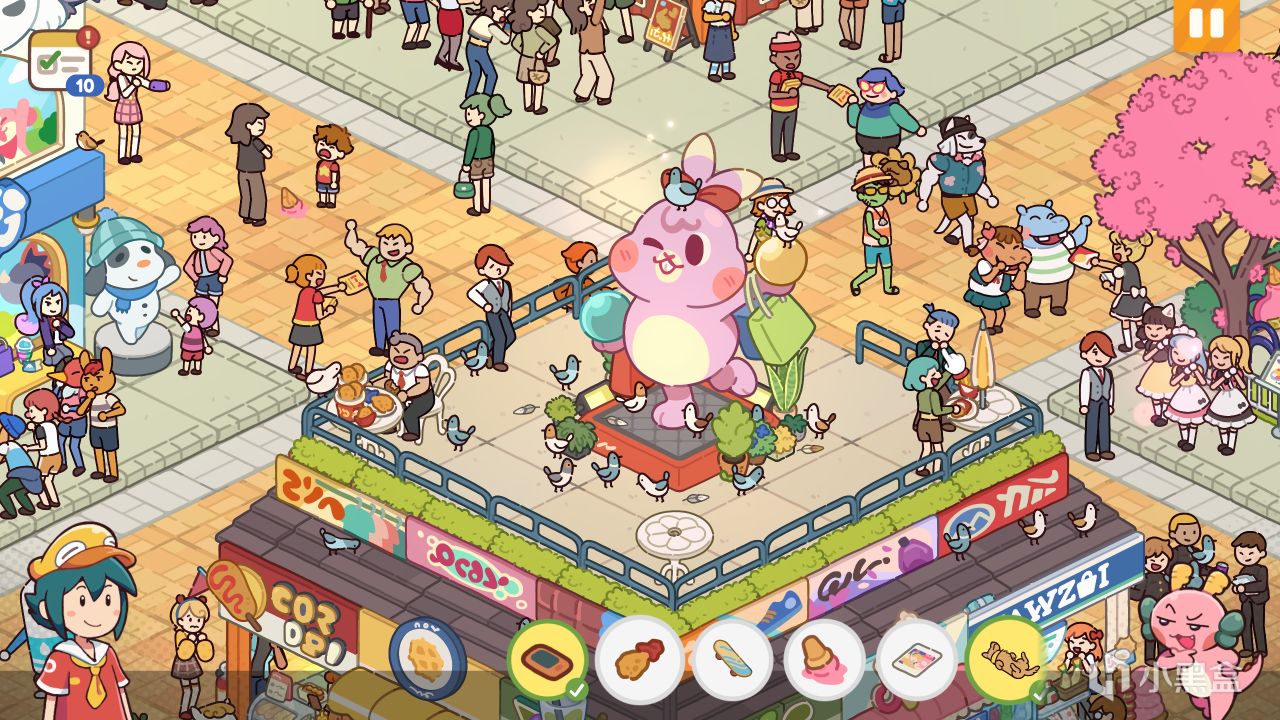Select the skateboard target item
Image resolution: width=1280 pixels, height=720 pixels.
pyautogui.click(x=732, y=660)
